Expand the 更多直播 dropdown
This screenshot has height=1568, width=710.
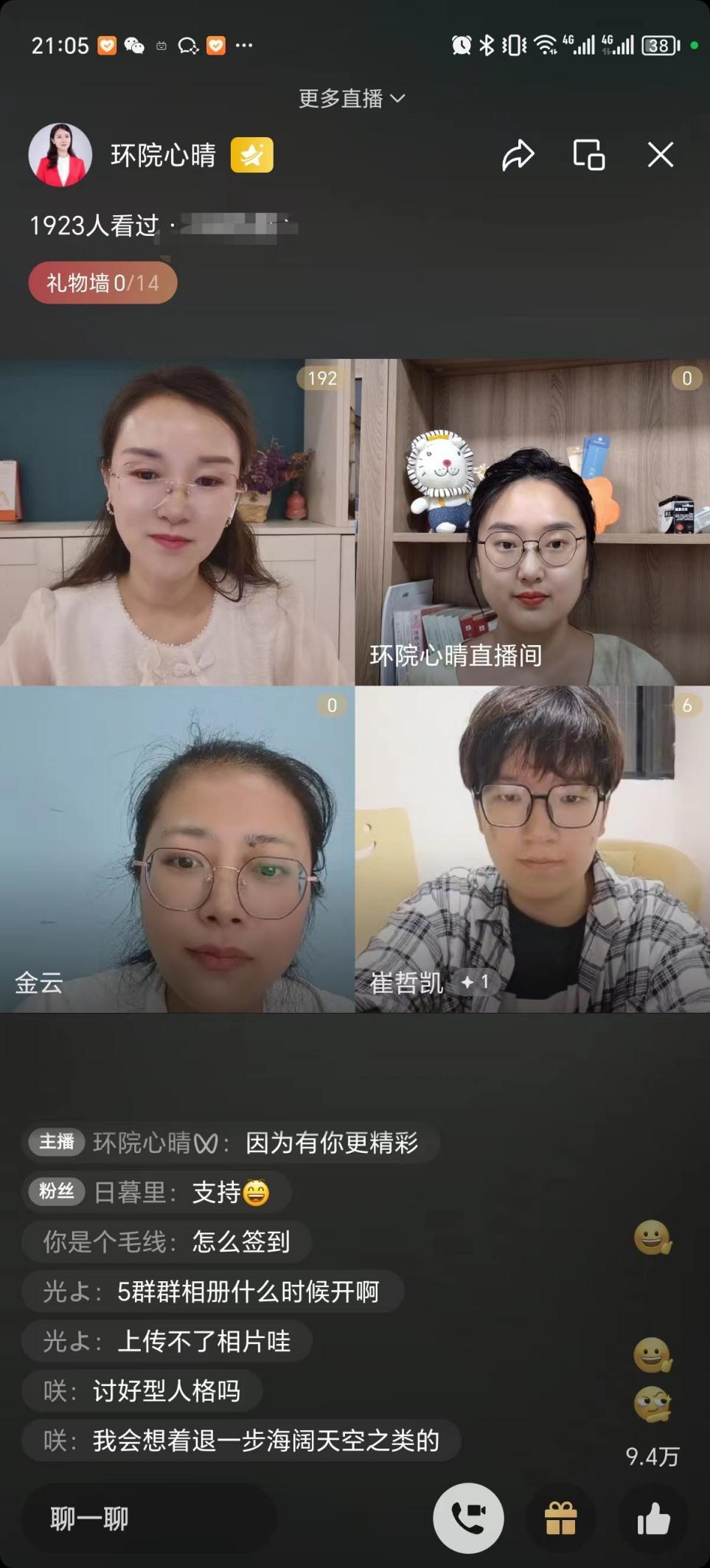click(x=352, y=99)
